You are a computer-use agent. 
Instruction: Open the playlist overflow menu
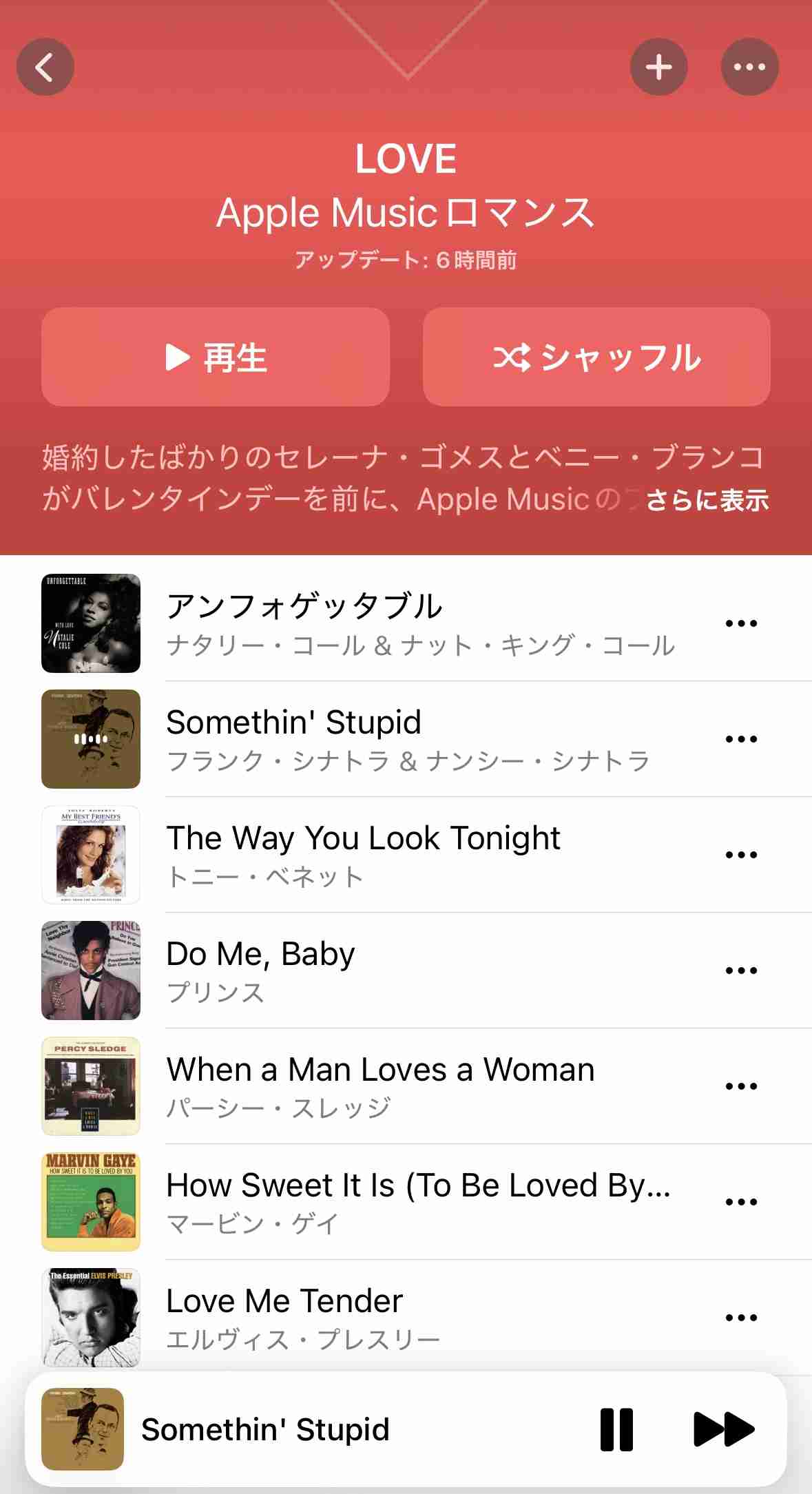point(749,67)
